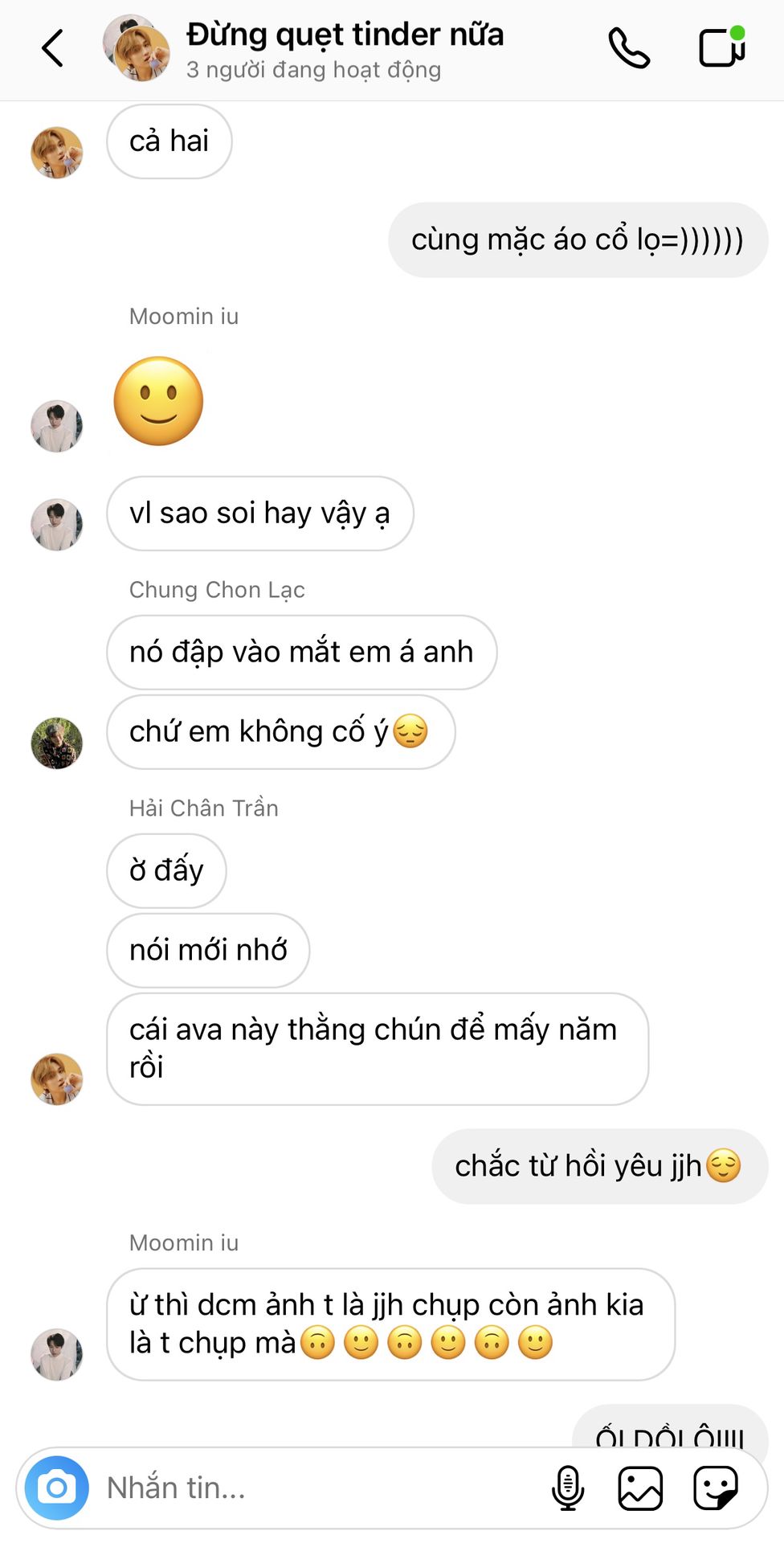Go back to the chat list
784x1543 pixels.
click(53, 48)
